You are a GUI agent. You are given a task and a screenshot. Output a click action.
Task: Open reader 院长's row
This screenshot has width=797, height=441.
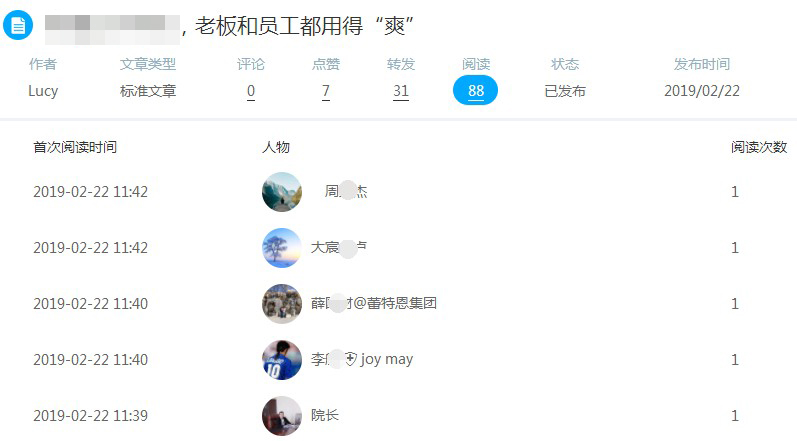tap(325, 415)
